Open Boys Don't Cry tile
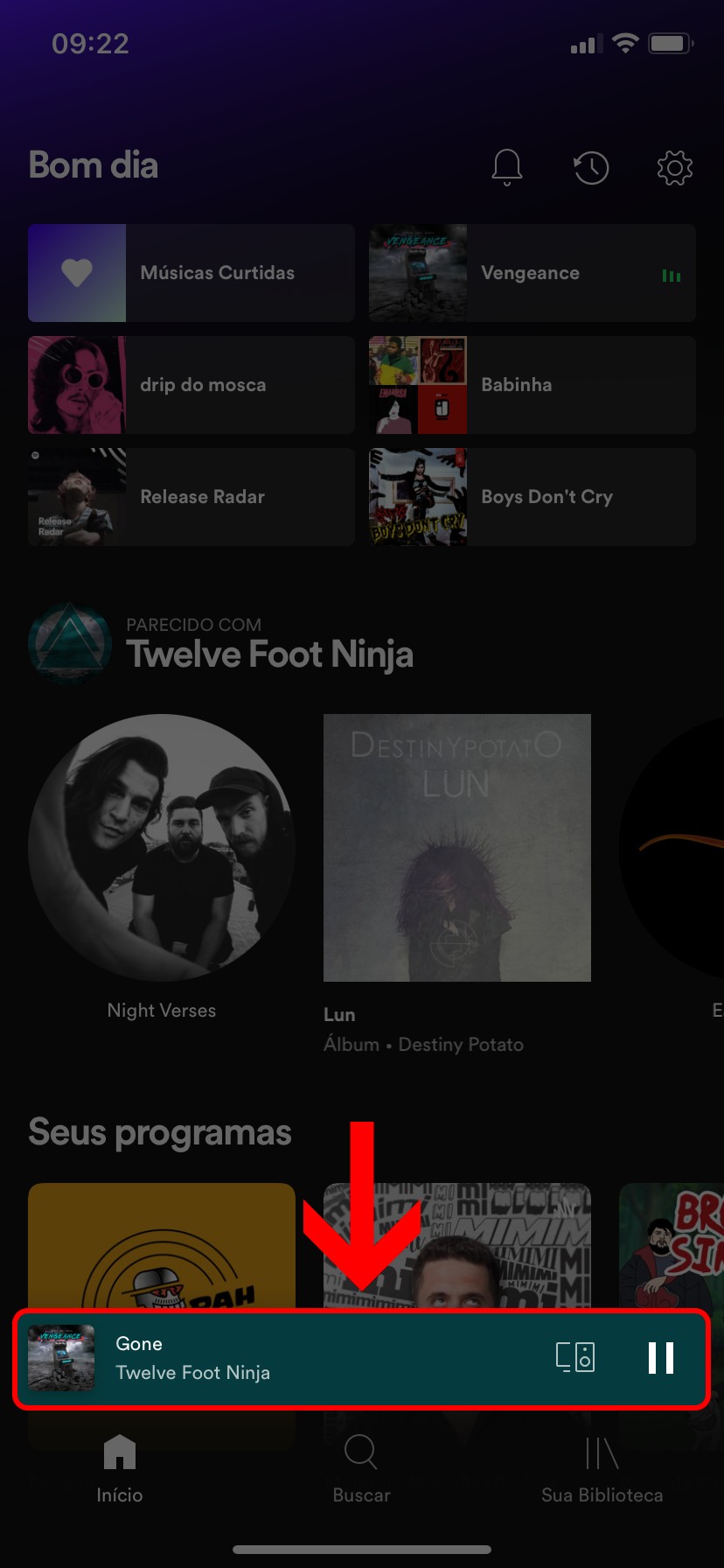The width and height of the screenshot is (724, 1568). click(x=532, y=497)
